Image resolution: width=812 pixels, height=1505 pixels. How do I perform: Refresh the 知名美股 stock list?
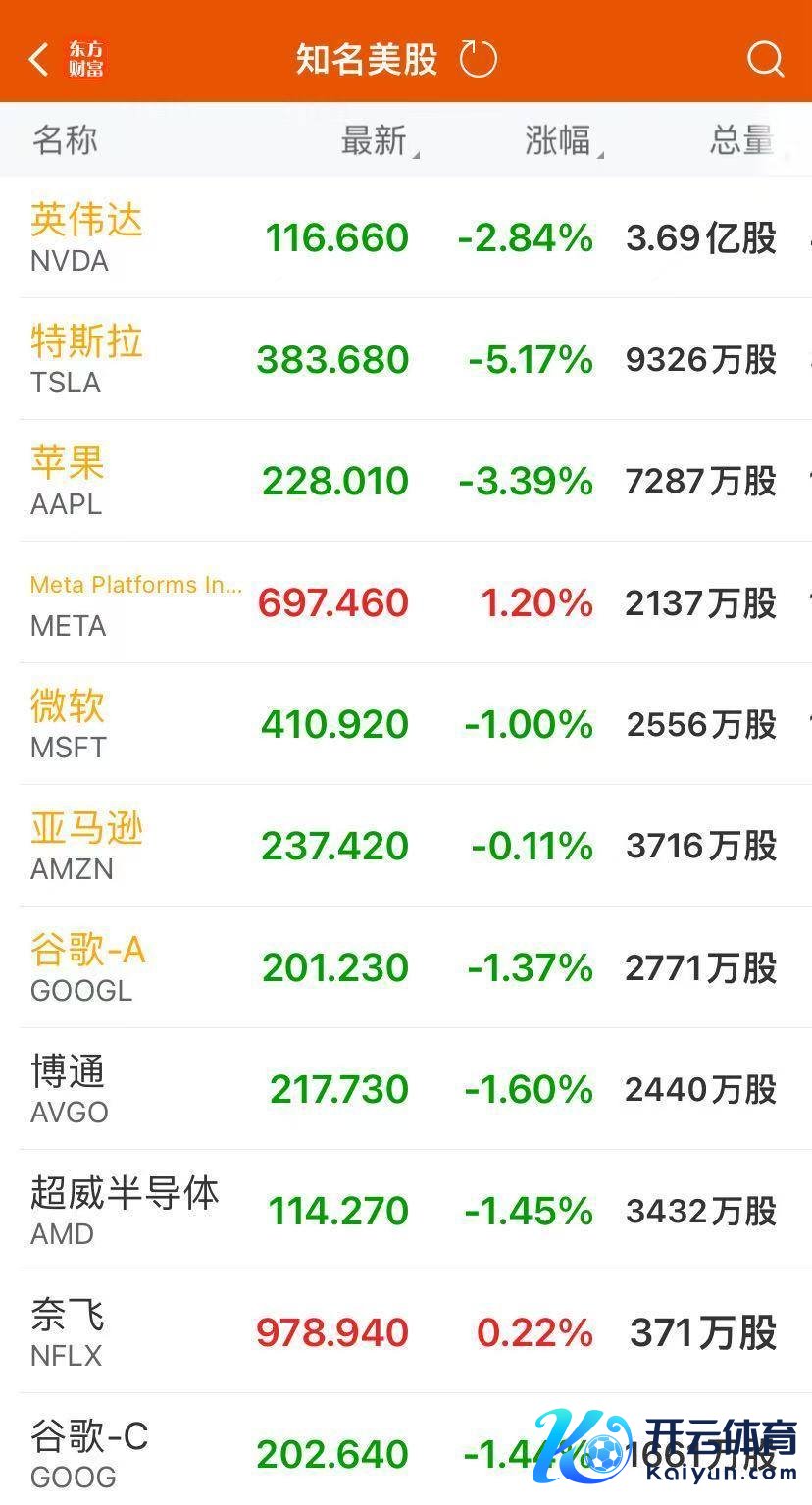coord(479,59)
